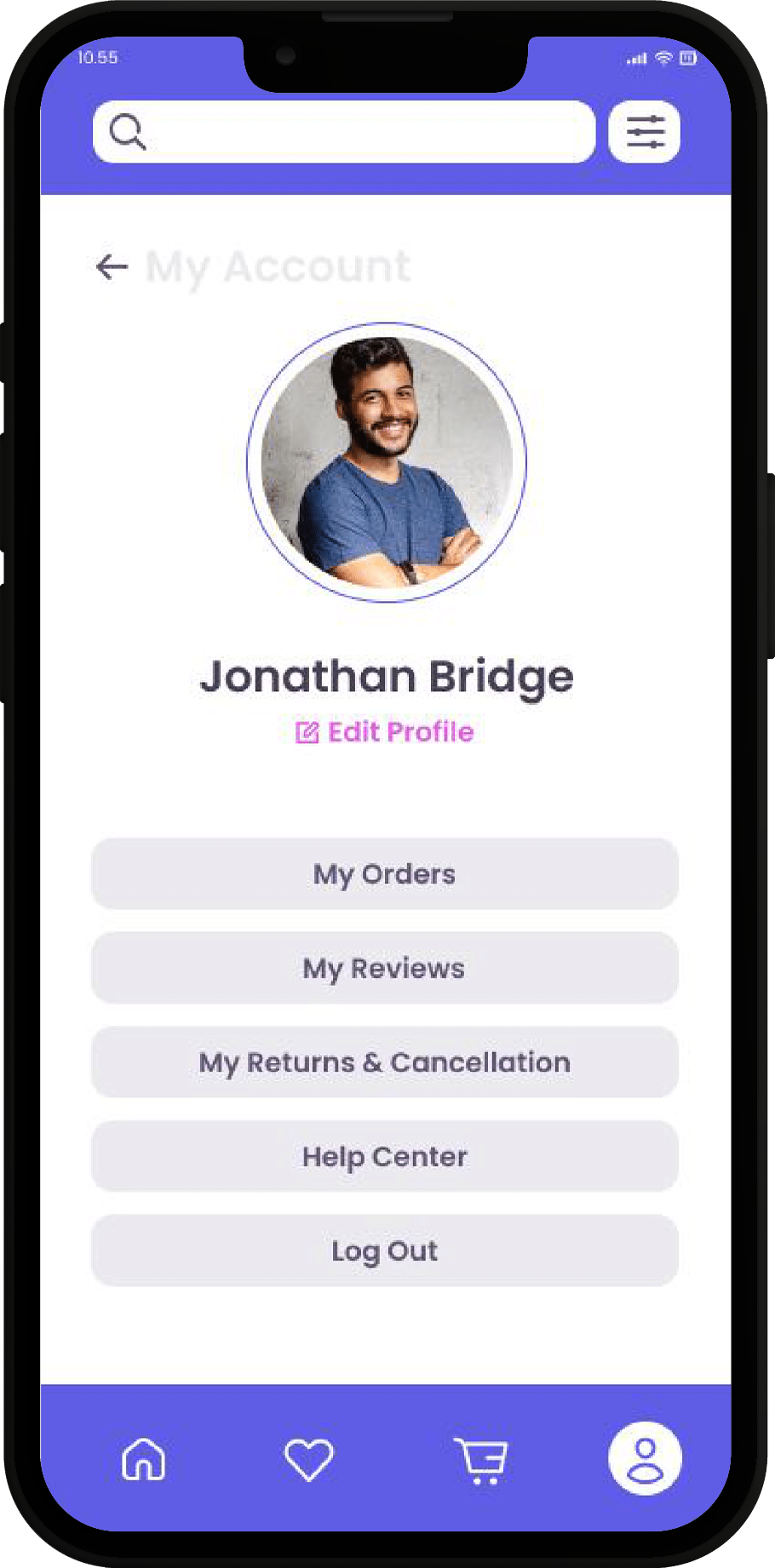Open the filter settings icon
The width and height of the screenshot is (775, 1568).
coord(645,132)
